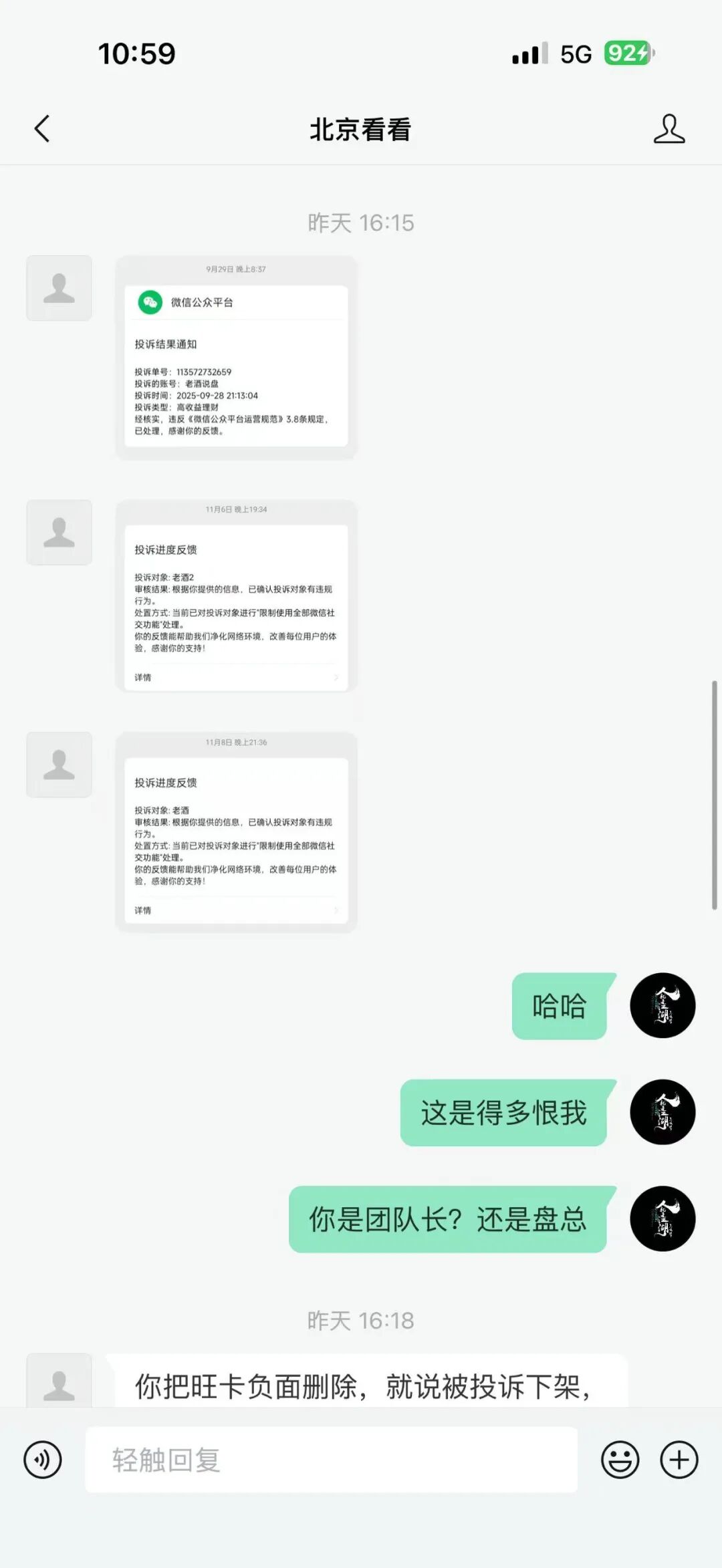
Task: Open the 投诉结果通知 screenshot from 9月29日
Action: pyautogui.click(x=236, y=358)
